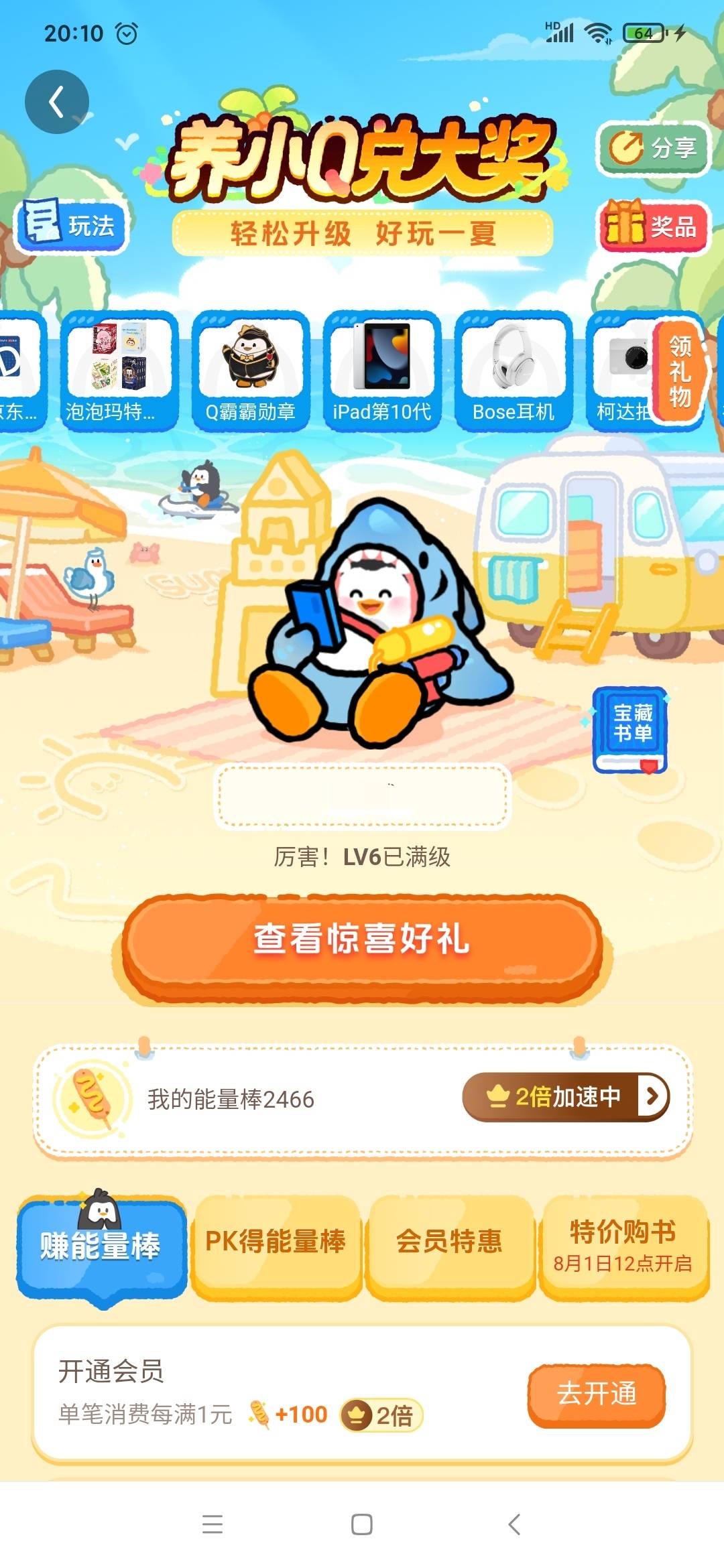724x1568 pixels.
Task: Open the system recent apps menu
Action: point(213,1524)
